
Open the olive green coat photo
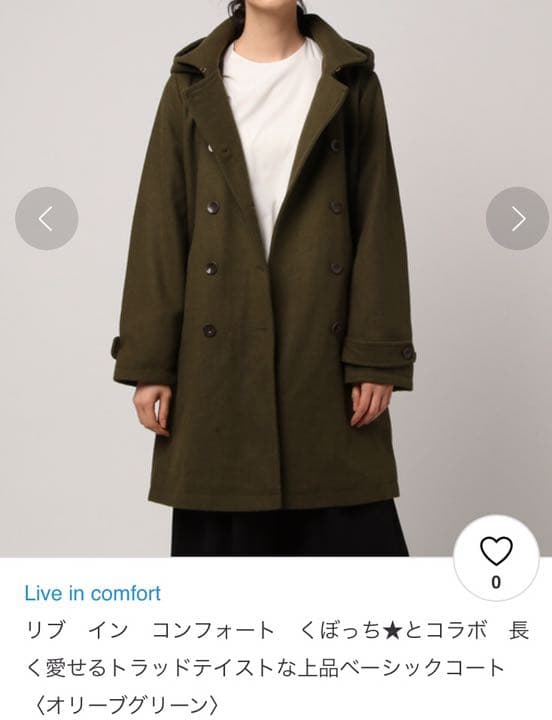(276, 278)
